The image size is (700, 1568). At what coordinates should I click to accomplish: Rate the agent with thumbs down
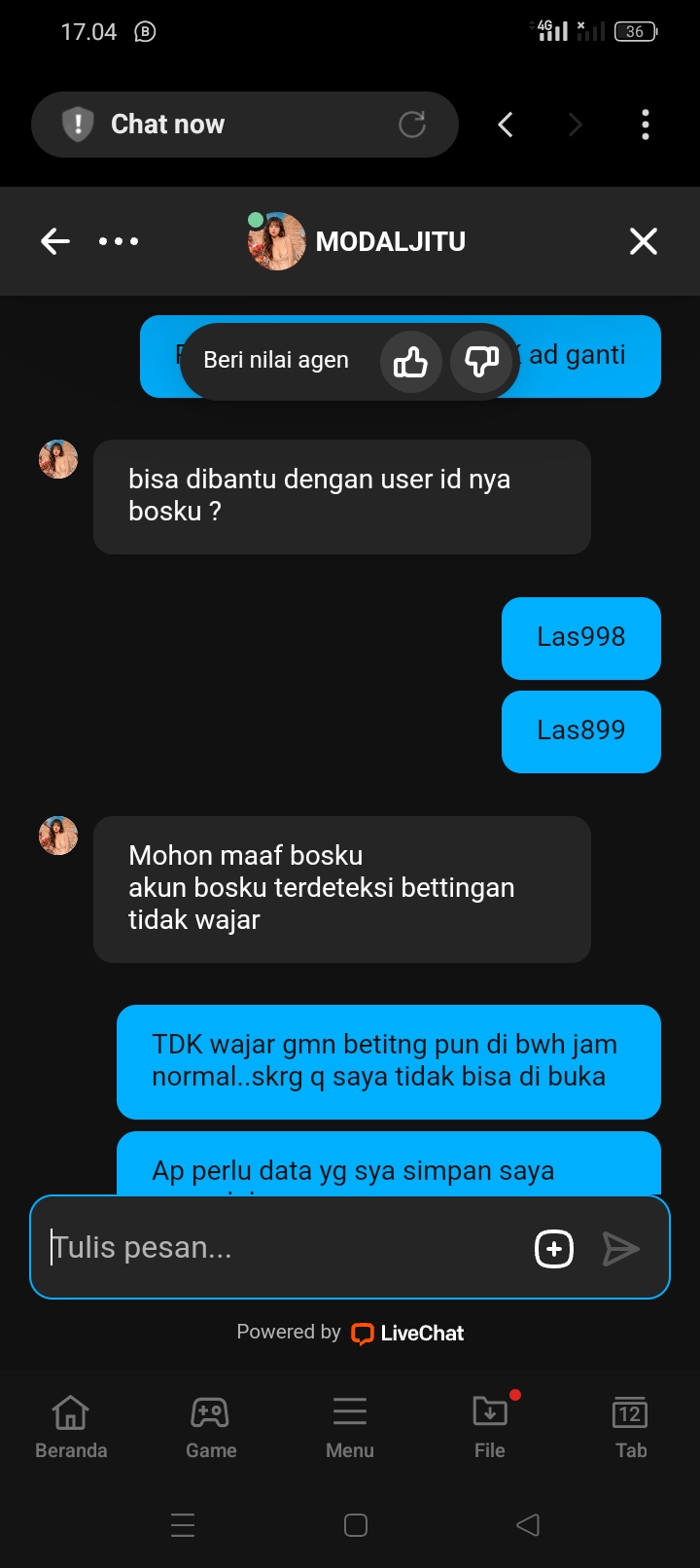tap(481, 362)
